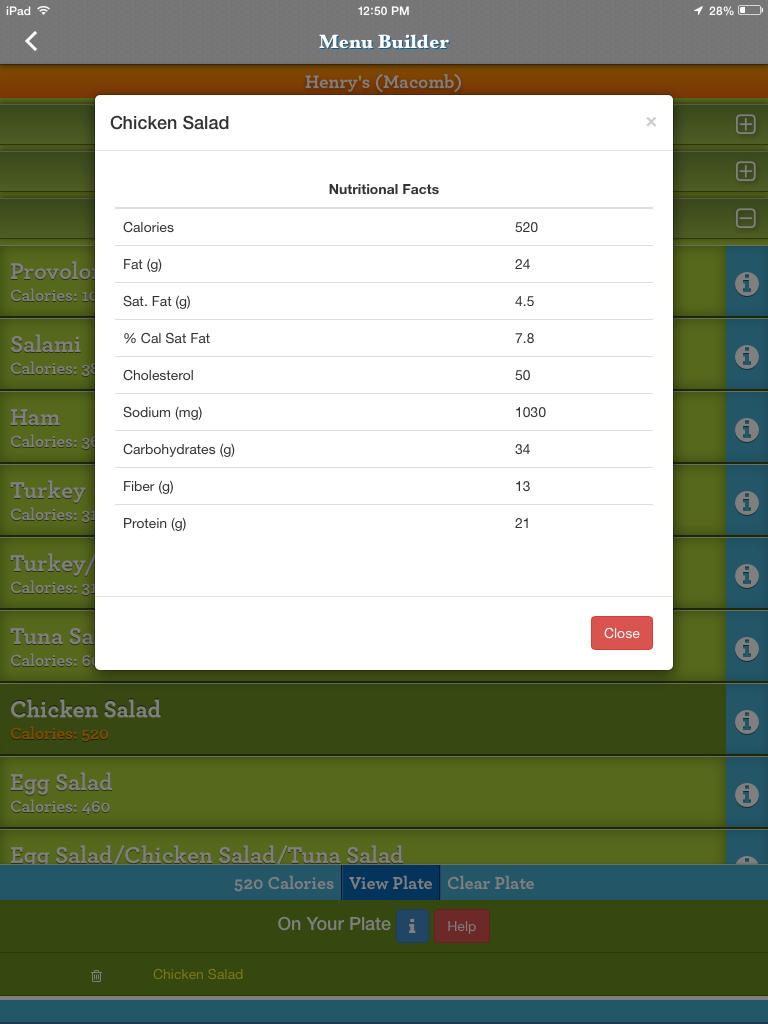Image resolution: width=768 pixels, height=1024 pixels.
Task: Close the nutrition facts with Close button
Action: (622, 633)
